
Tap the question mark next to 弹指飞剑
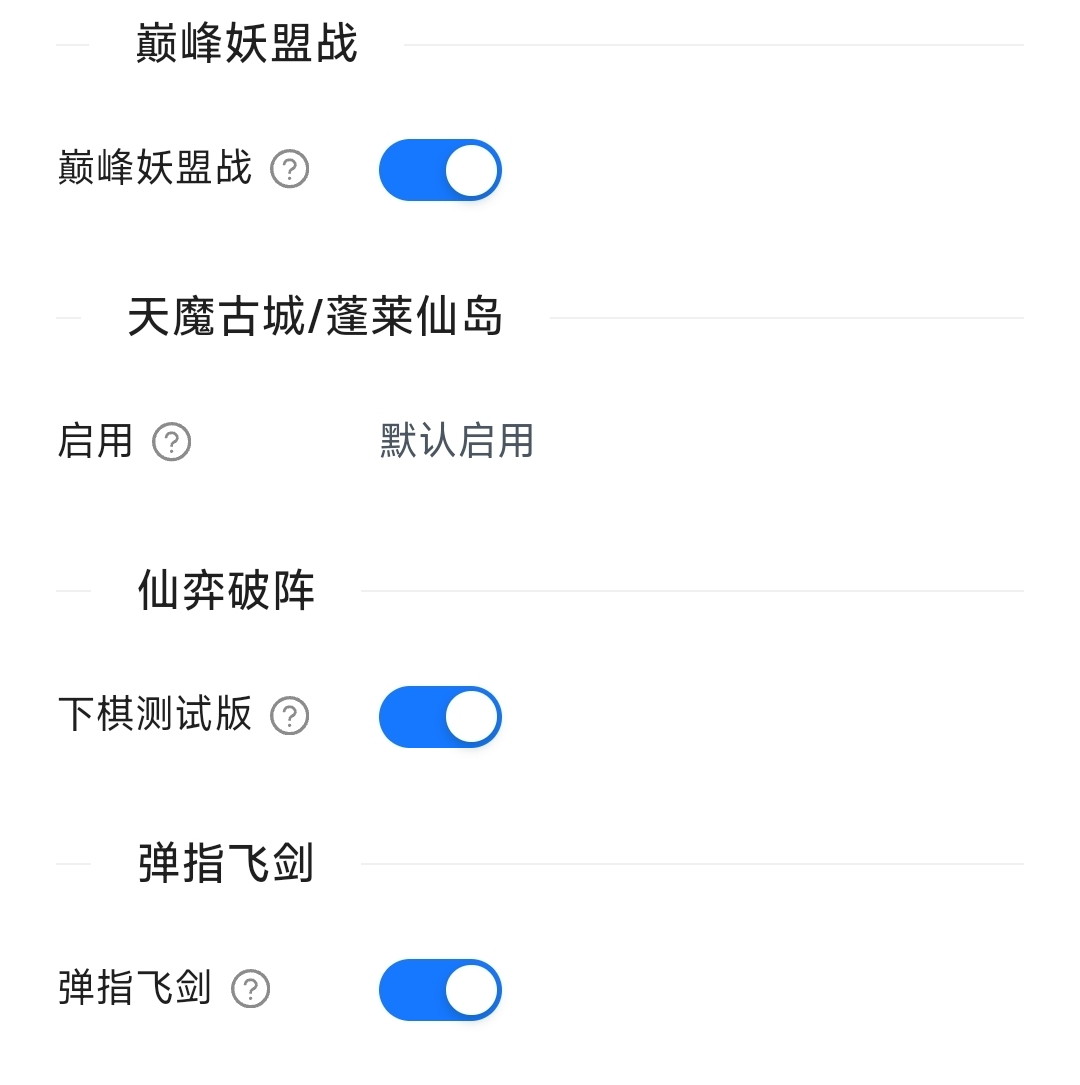[x=250, y=989]
